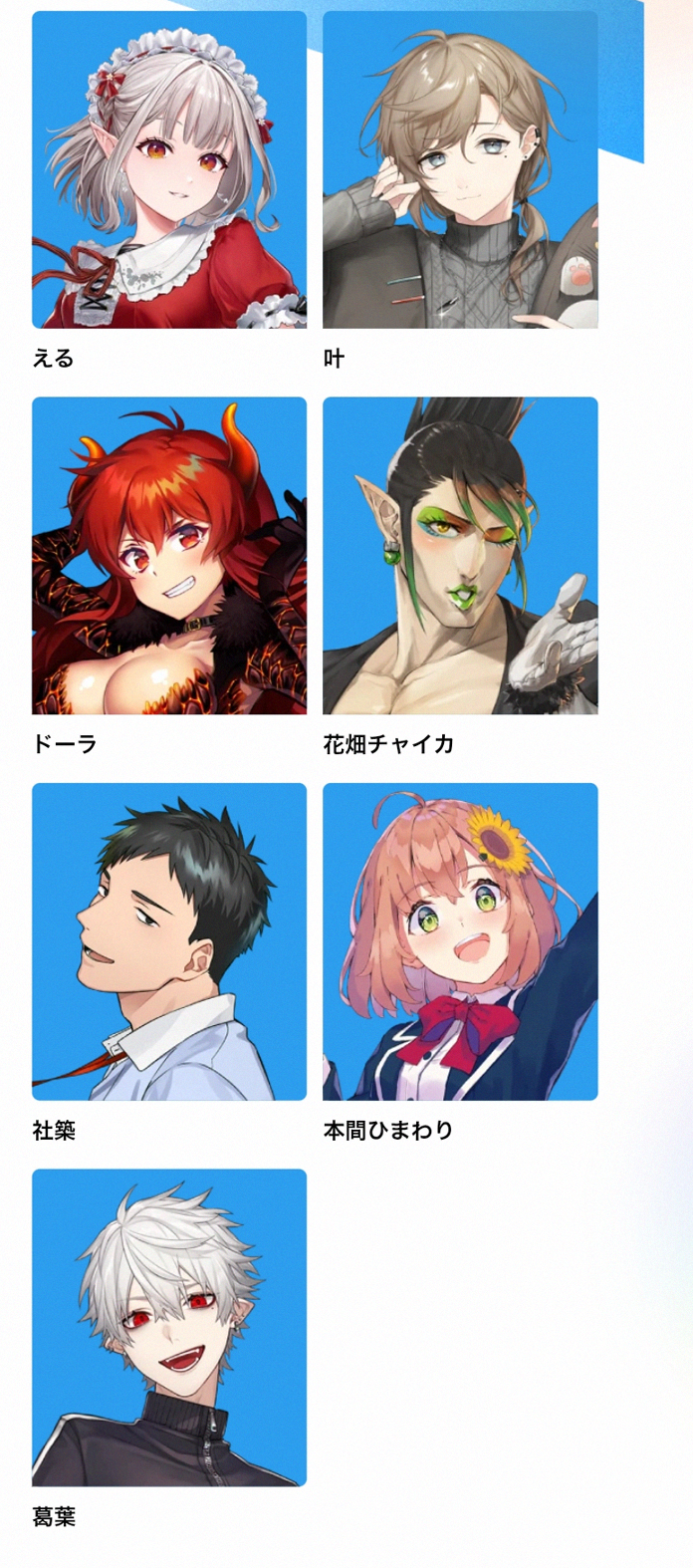Screen dimensions: 693x1568
Task: View ドーラ's talent page
Action: [169, 556]
